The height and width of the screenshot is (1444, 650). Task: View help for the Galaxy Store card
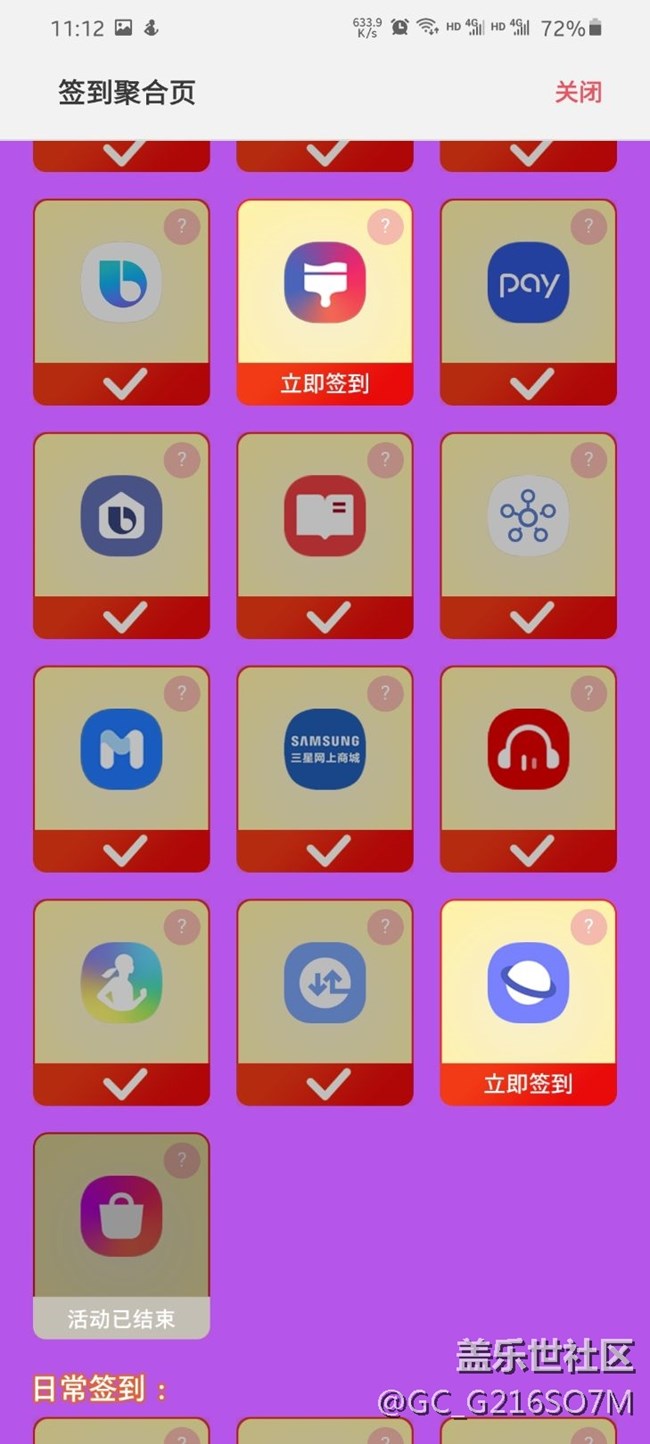click(x=181, y=1160)
